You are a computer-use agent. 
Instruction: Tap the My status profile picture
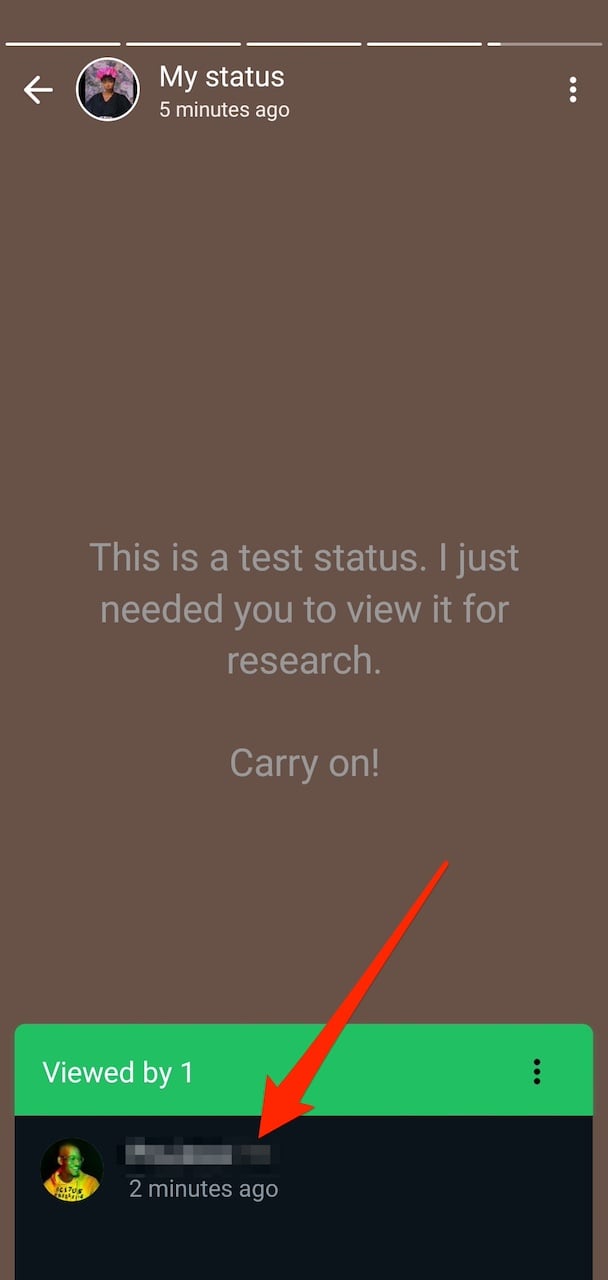tap(108, 90)
